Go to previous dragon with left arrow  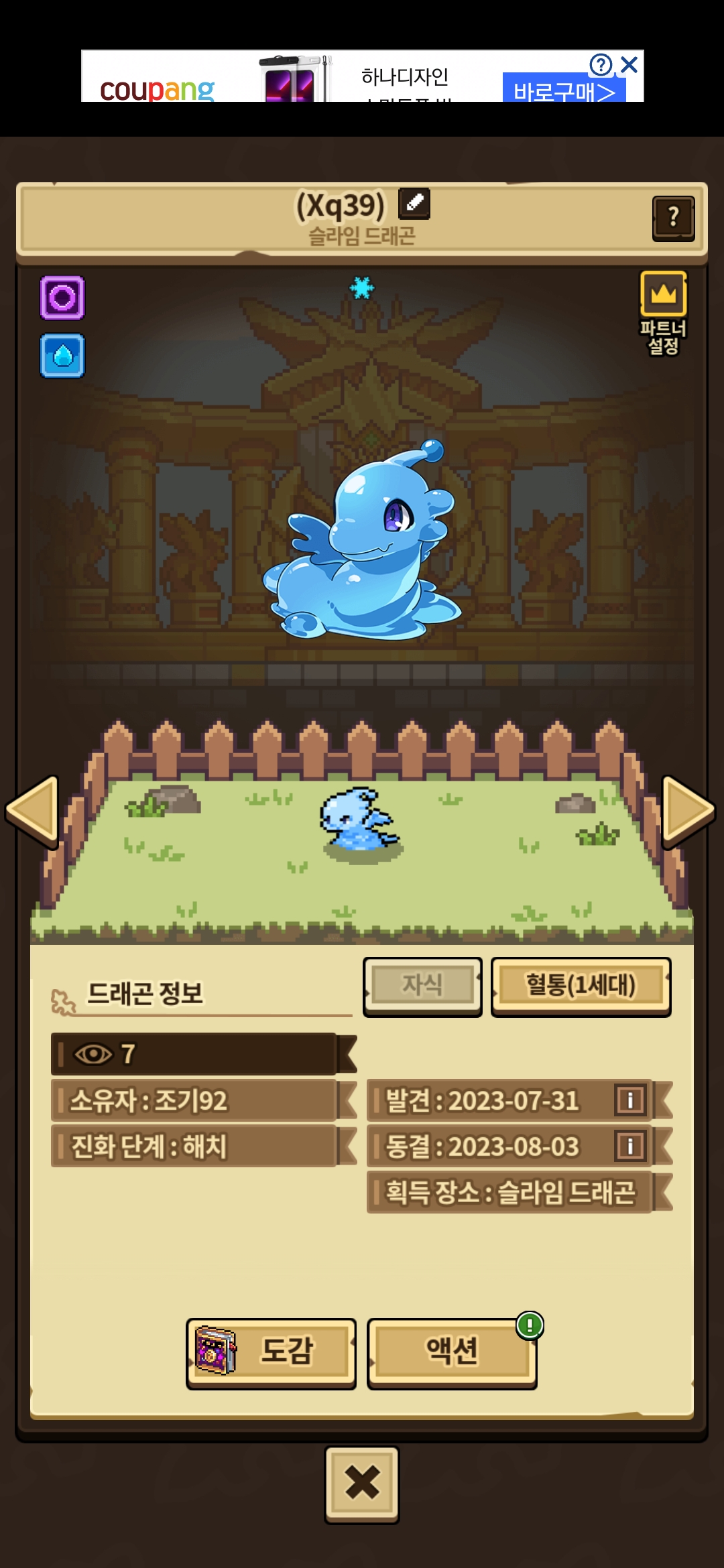[32, 811]
